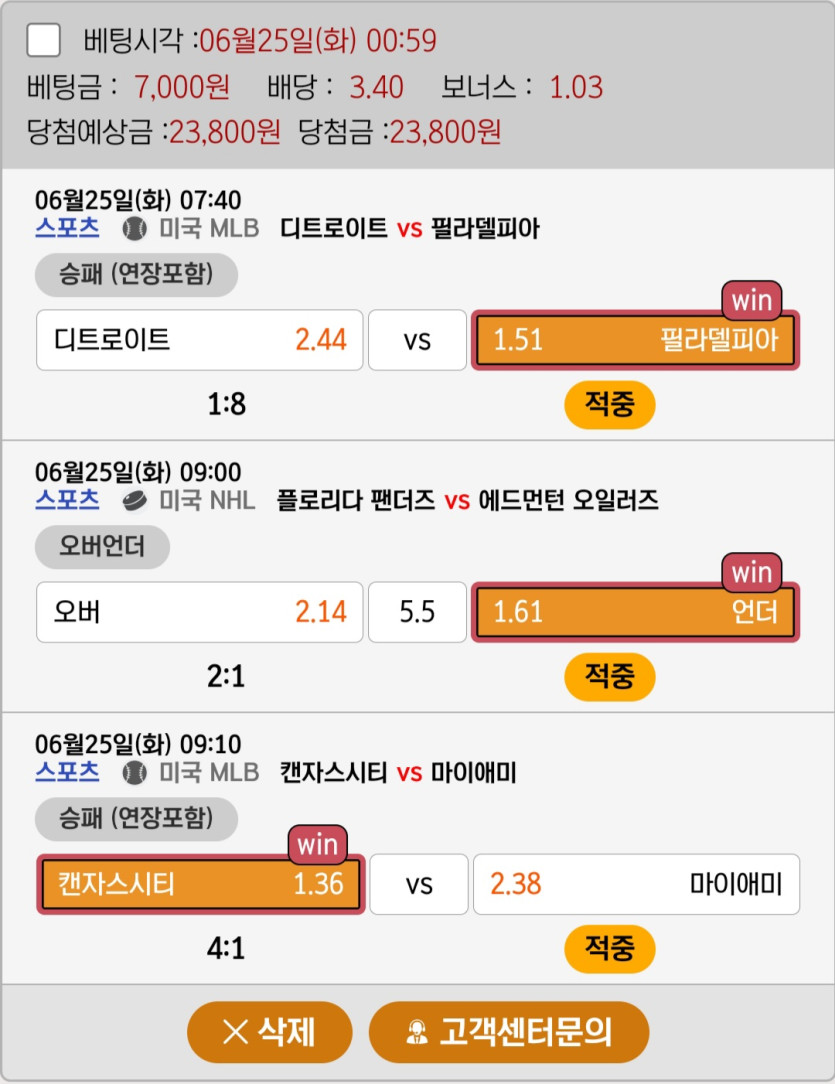The width and height of the screenshot is (835, 1084).
Task: Contact support via 고객센터문의 button
Action: click(x=508, y=1031)
